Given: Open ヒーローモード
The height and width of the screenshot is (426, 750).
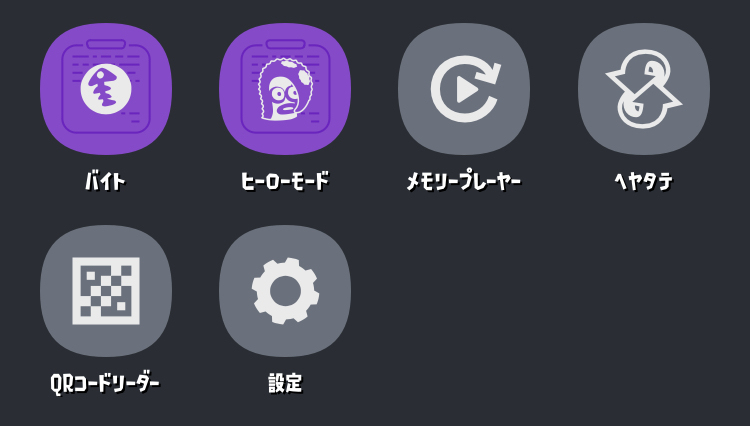Looking at the screenshot, I should 284,89.
